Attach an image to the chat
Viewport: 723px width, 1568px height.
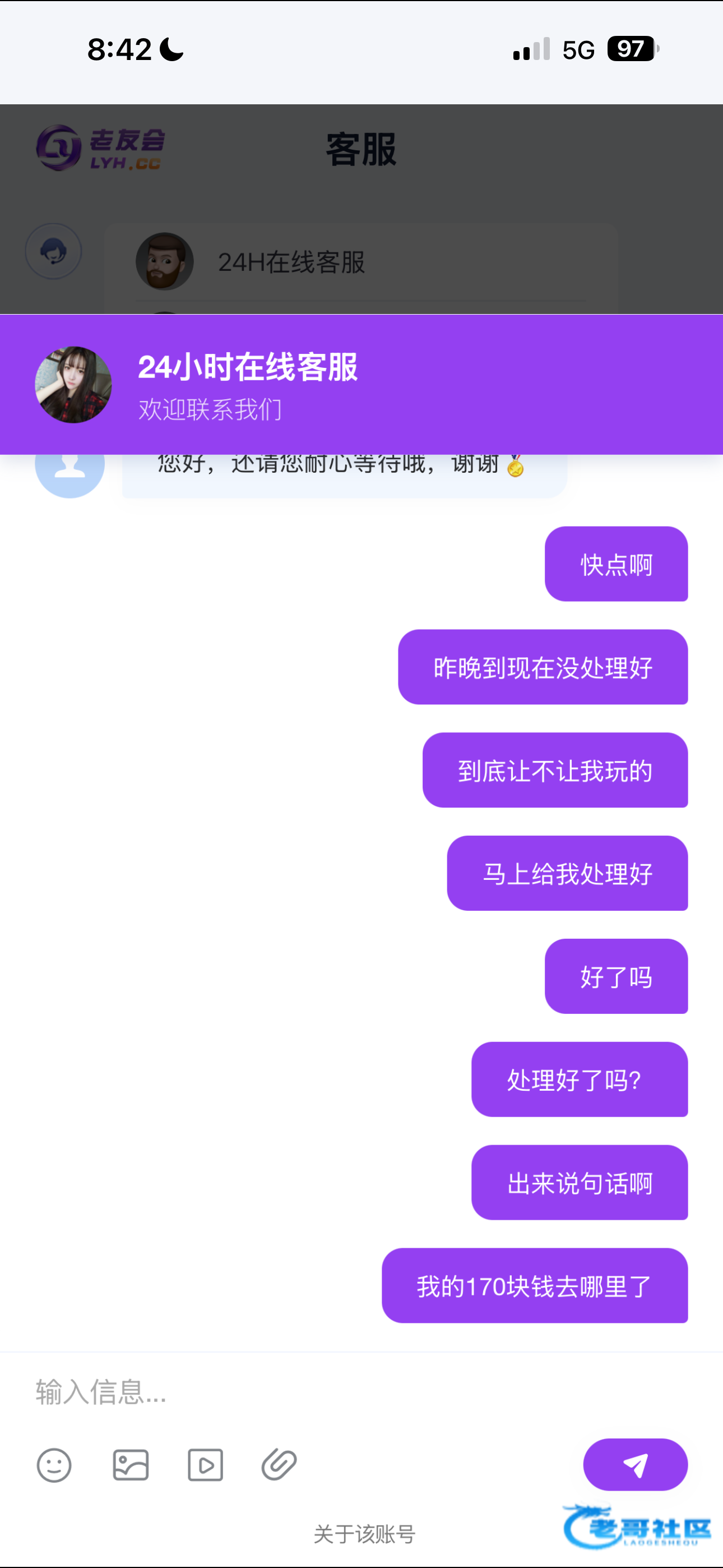click(x=131, y=1464)
